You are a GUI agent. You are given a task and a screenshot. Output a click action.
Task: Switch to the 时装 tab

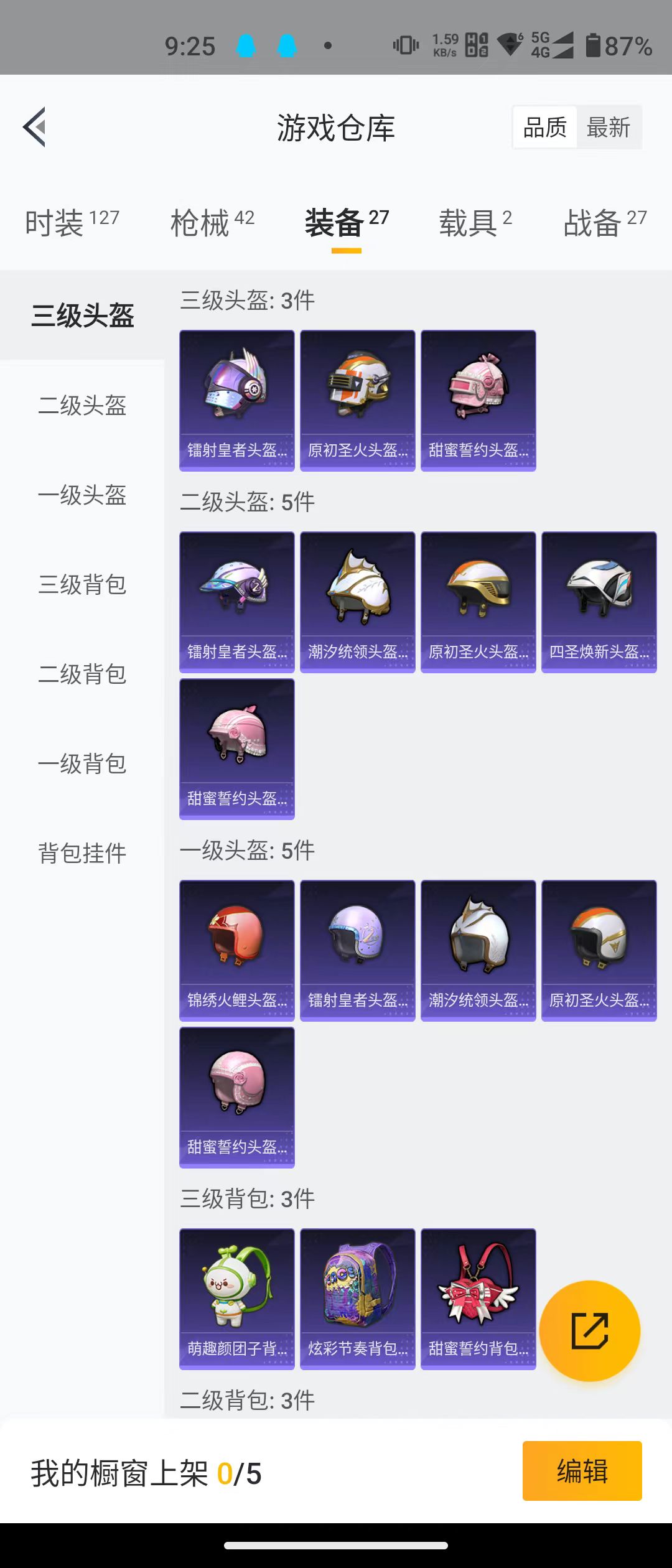tap(72, 222)
